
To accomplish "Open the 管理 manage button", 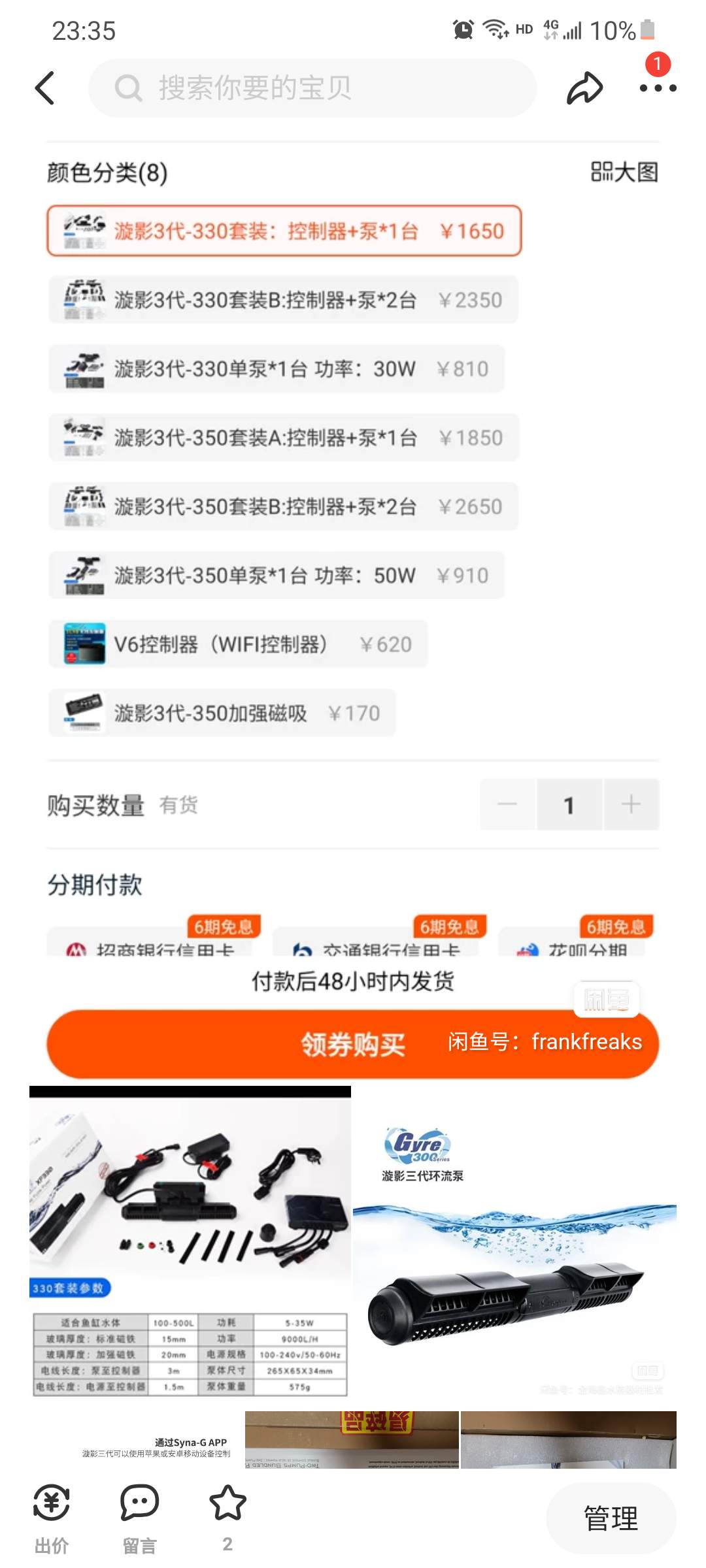I will pyautogui.click(x=611, y=1518).
